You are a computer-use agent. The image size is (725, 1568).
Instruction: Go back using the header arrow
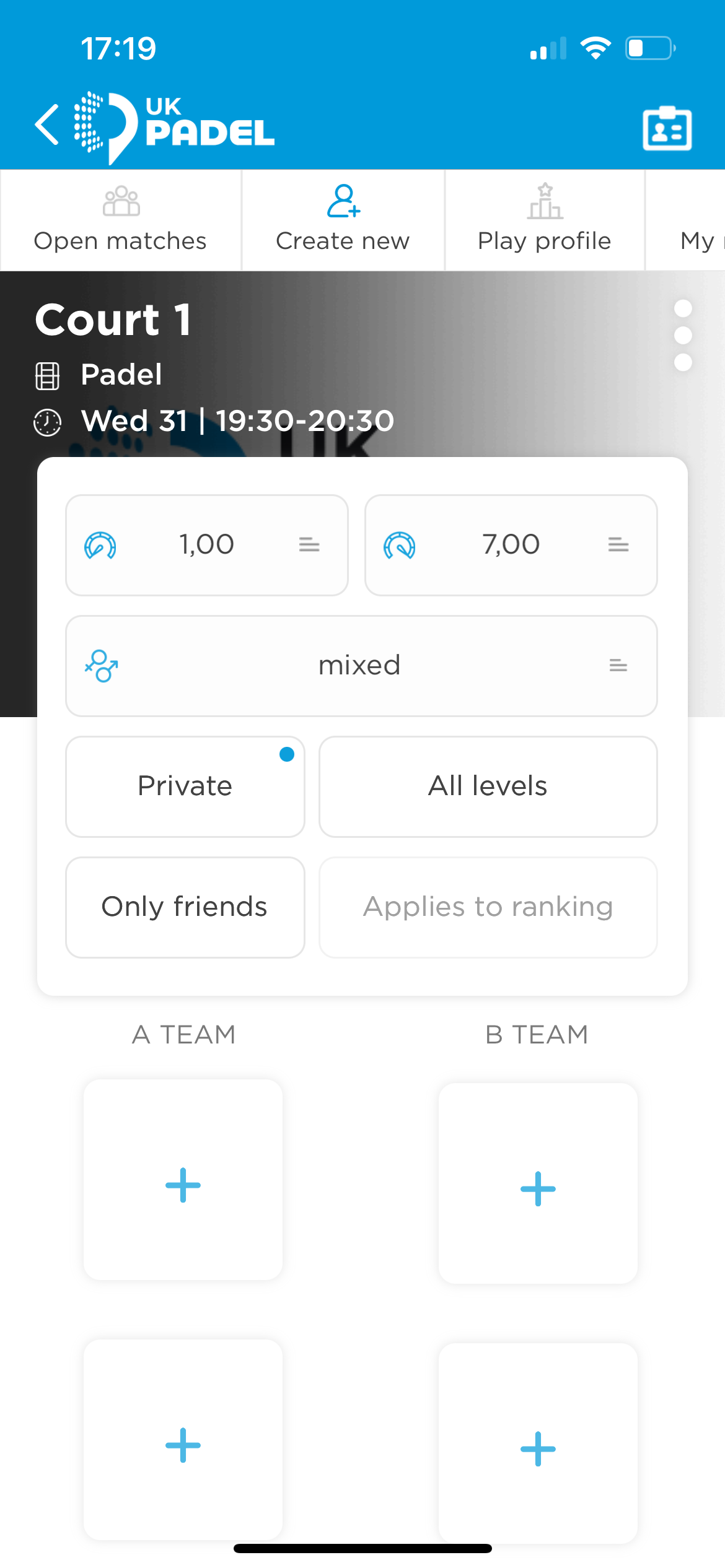point(47,125)
